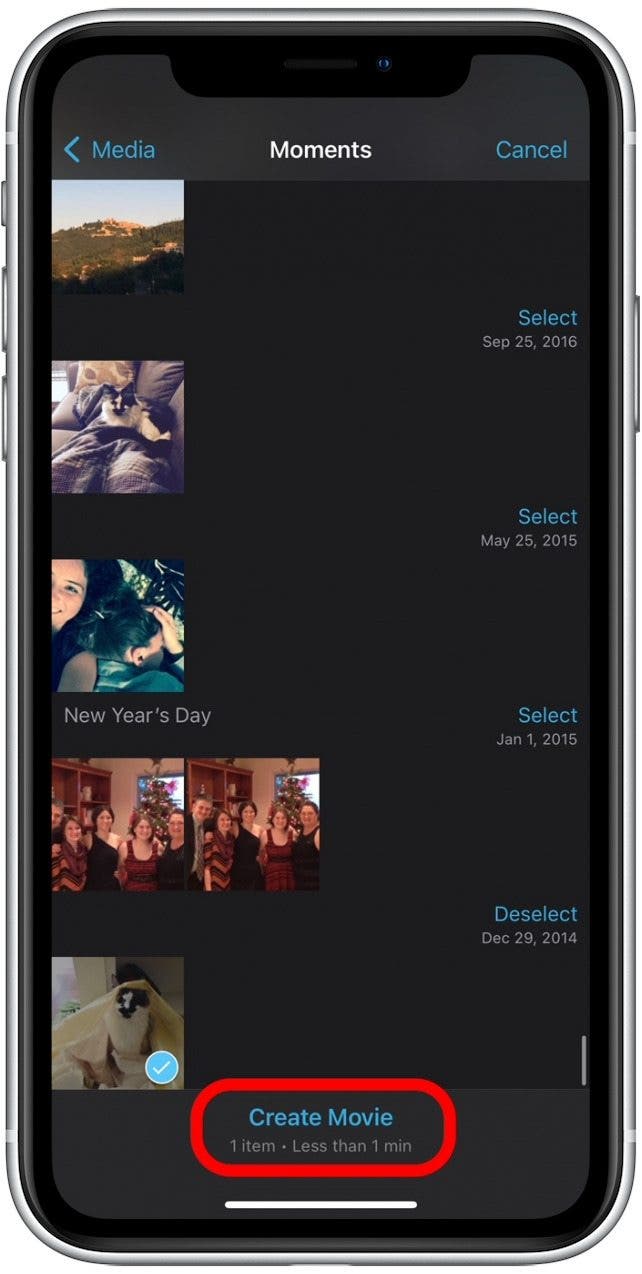Viewport: 642px width, 1274px height.
Task: Open the hillside landscape photo
Action: (118, 237)
